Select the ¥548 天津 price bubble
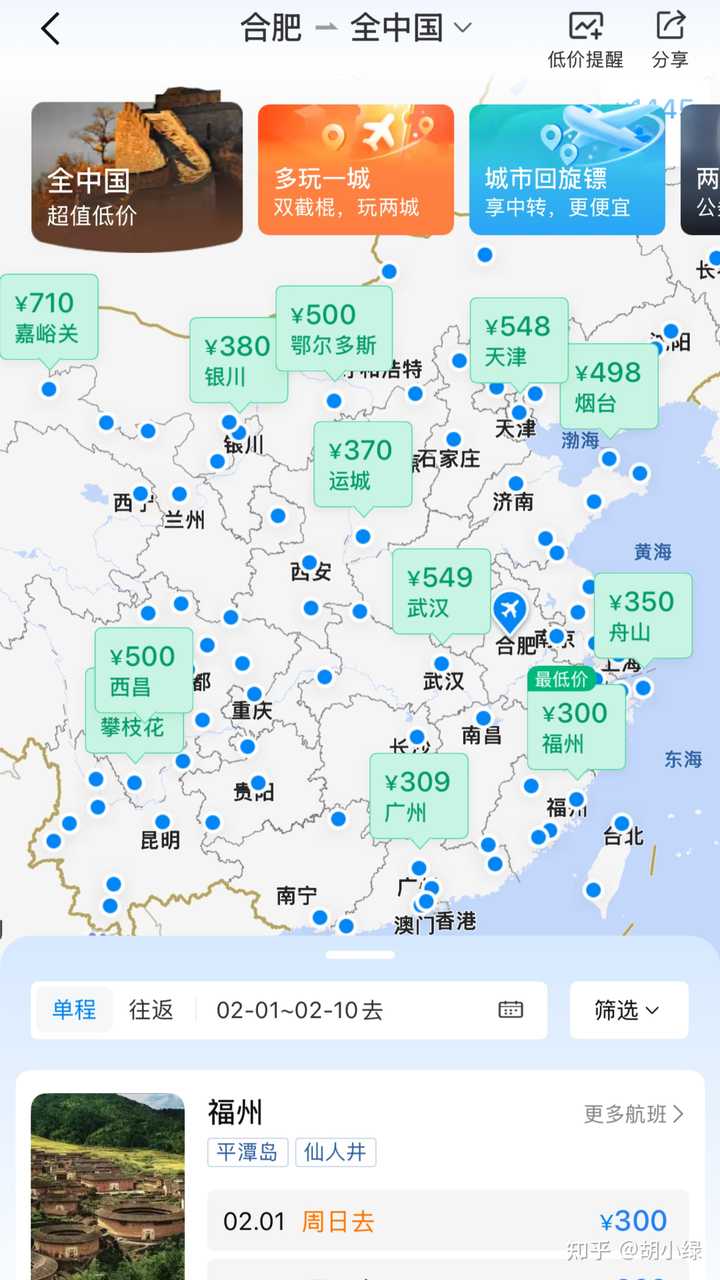Screen dimensions: 720x1280 click(519, 340)
